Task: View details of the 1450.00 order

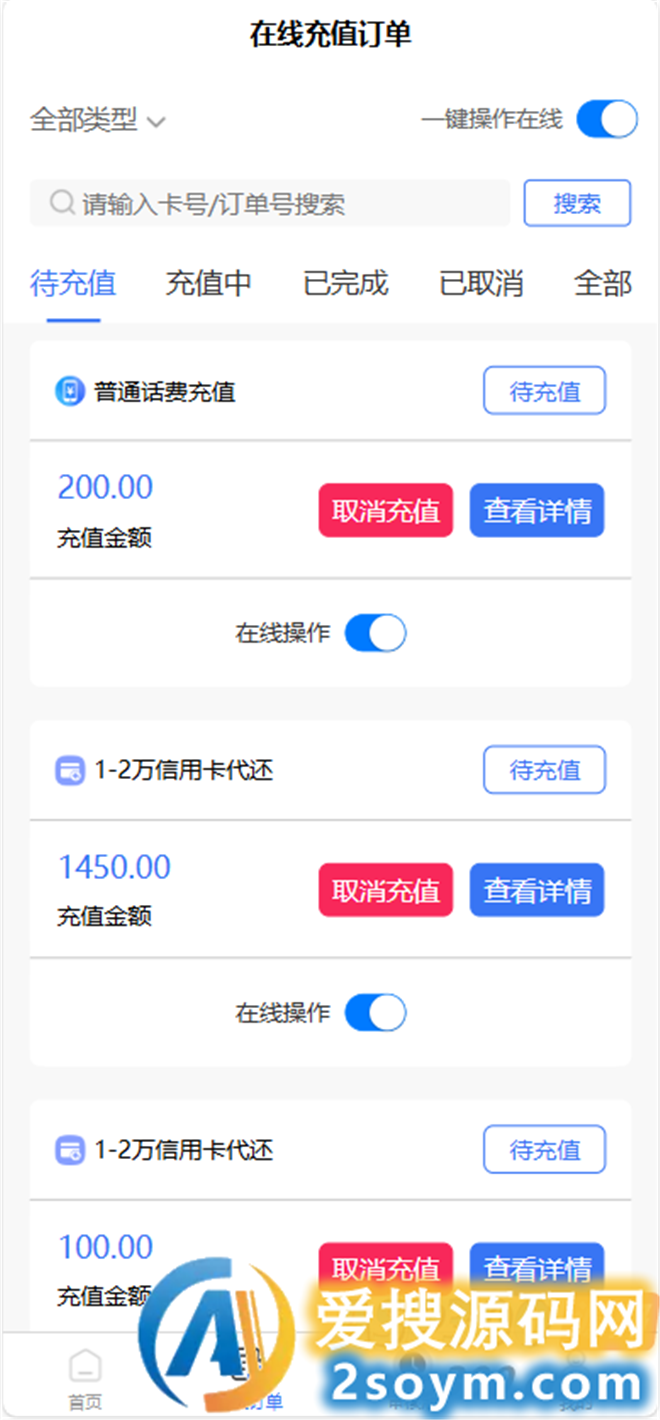Action: coord(538,890)
